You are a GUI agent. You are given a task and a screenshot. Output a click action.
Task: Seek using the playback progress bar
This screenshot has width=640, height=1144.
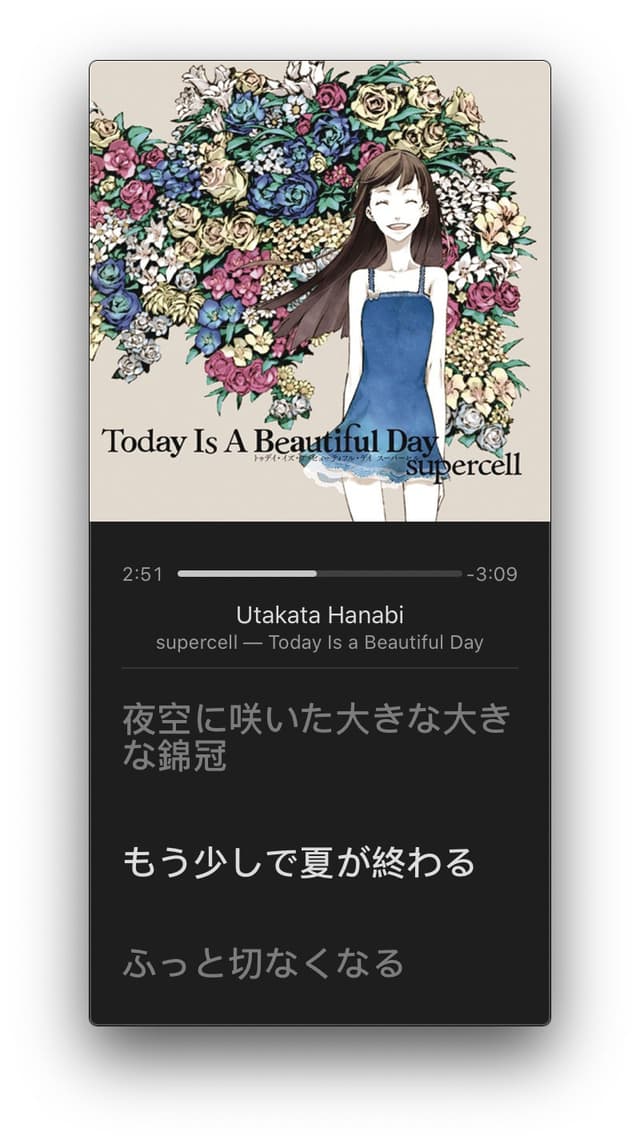pyautogui.click(x=319, y=574)
